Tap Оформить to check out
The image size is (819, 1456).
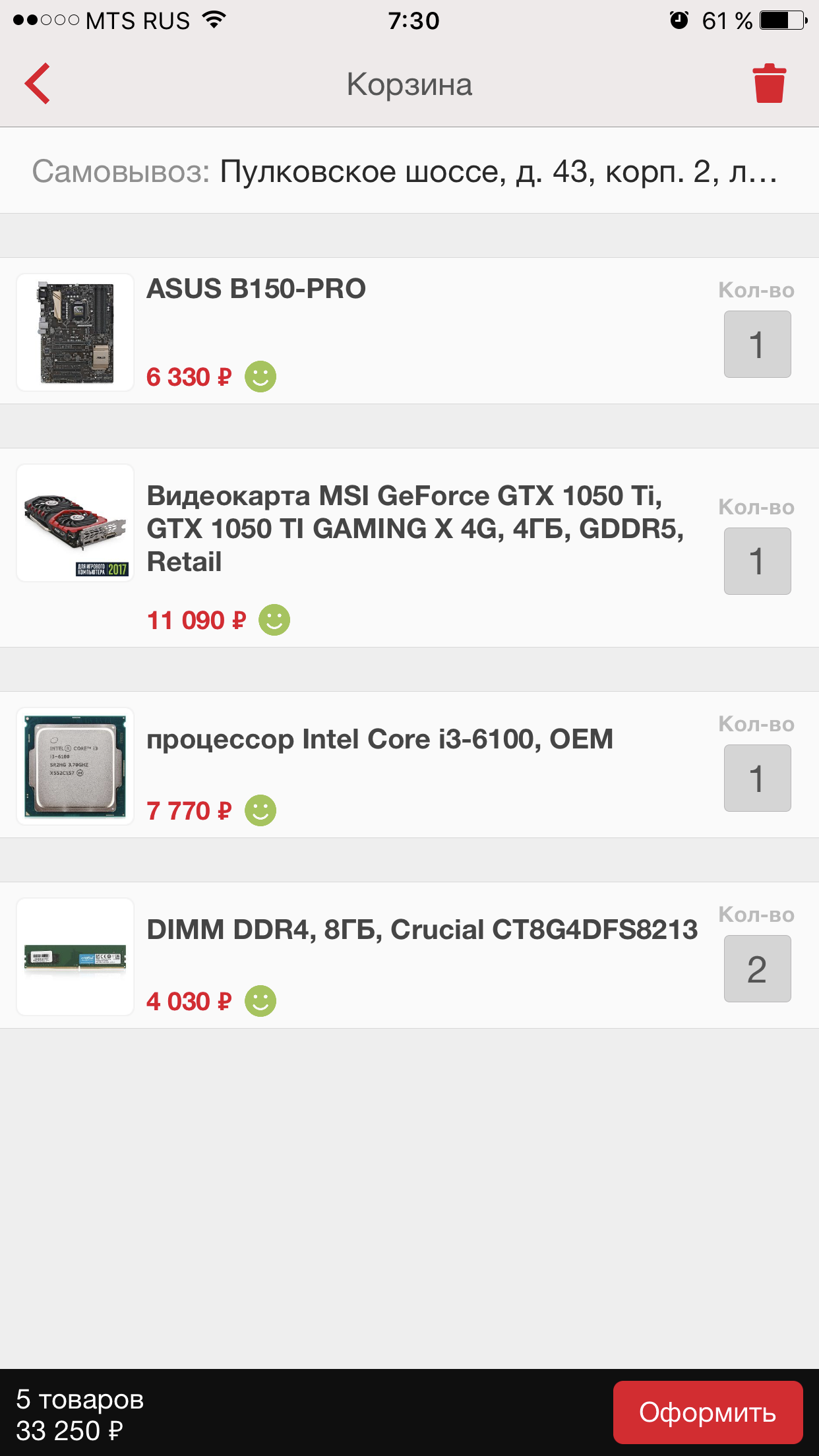pyautogui.click(x=708, y=1412)
